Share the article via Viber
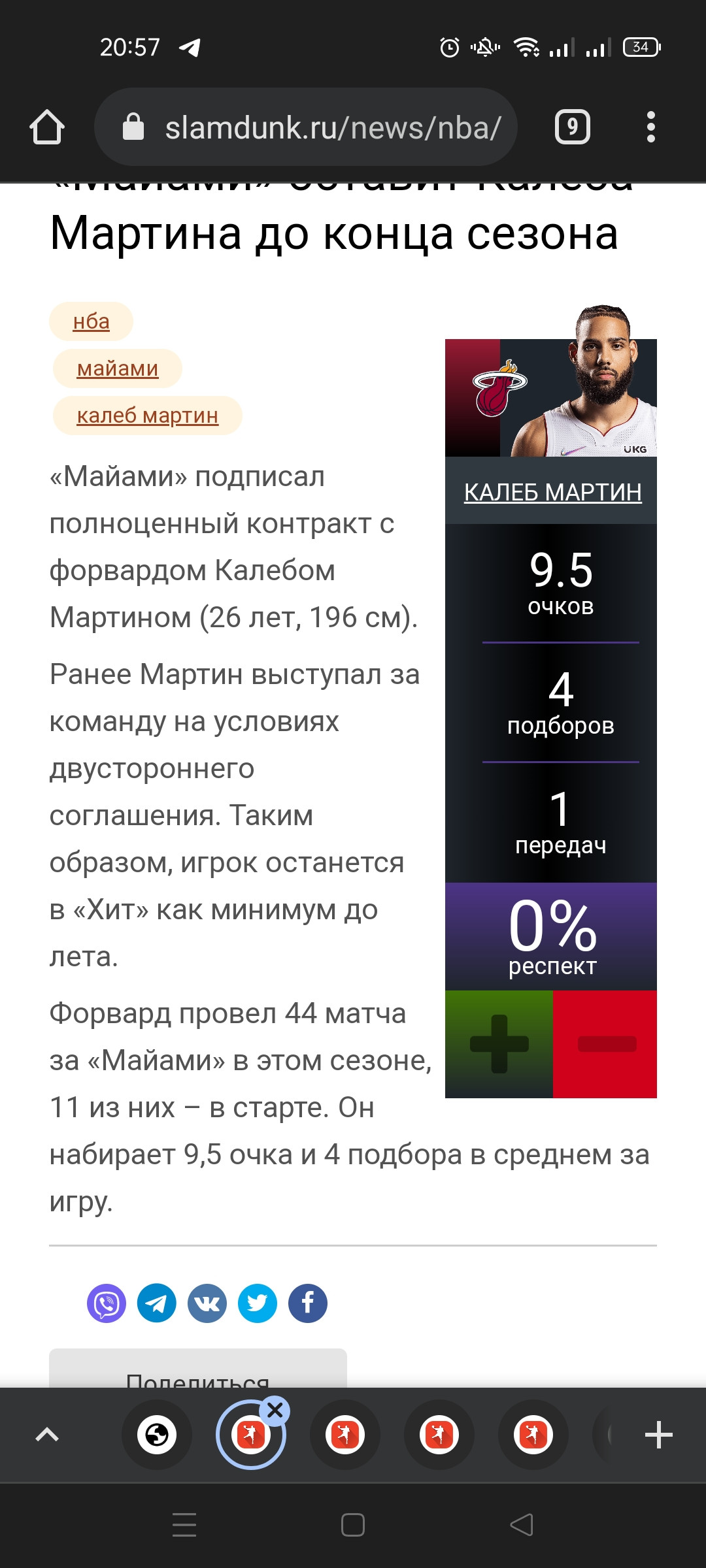The image size is (706, 1568). [x=107, y=1303]
